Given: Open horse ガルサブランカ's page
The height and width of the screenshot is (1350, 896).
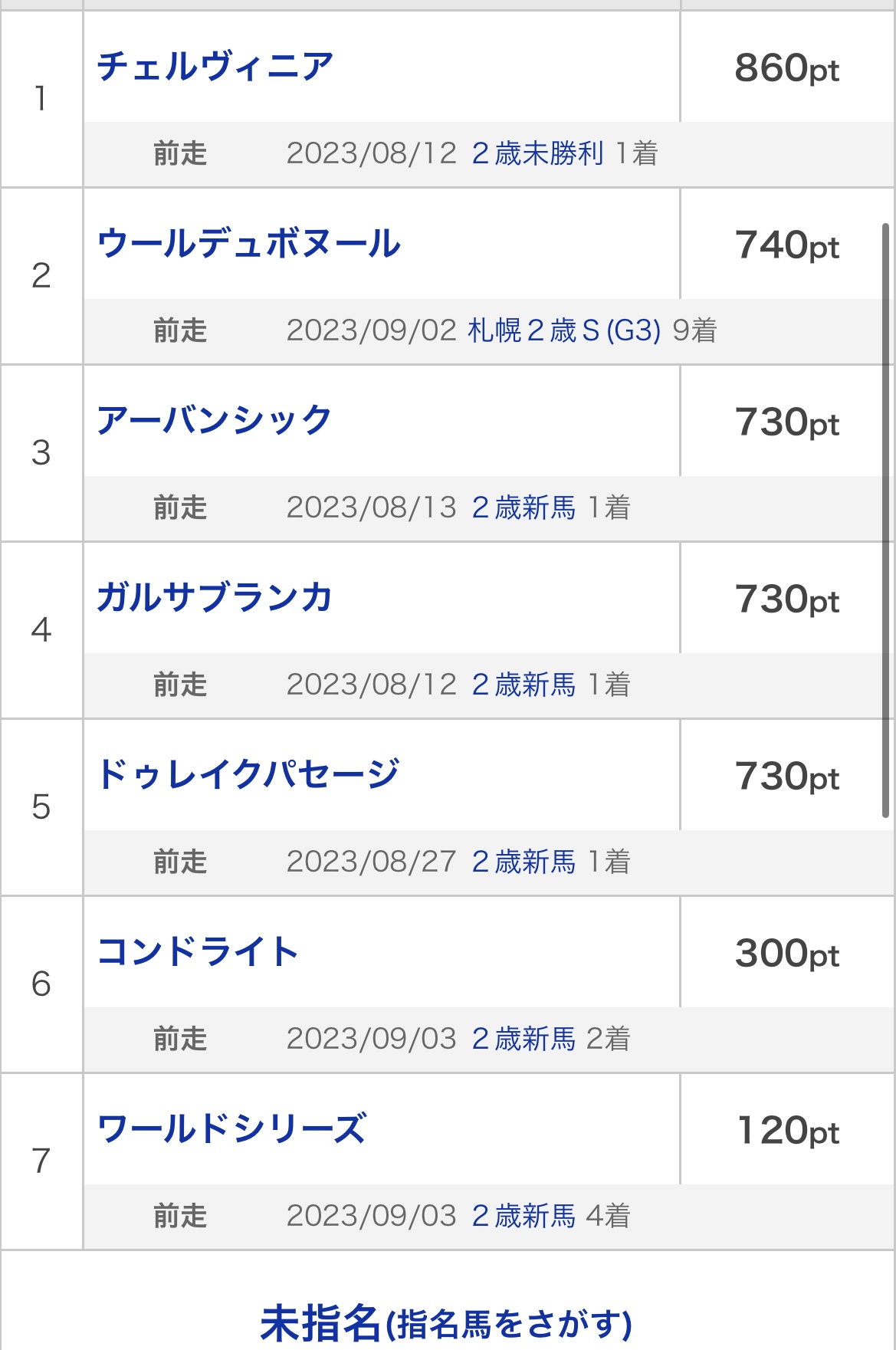Looking at the screenshot, I should pyautogui.click(x=215, y=598).
